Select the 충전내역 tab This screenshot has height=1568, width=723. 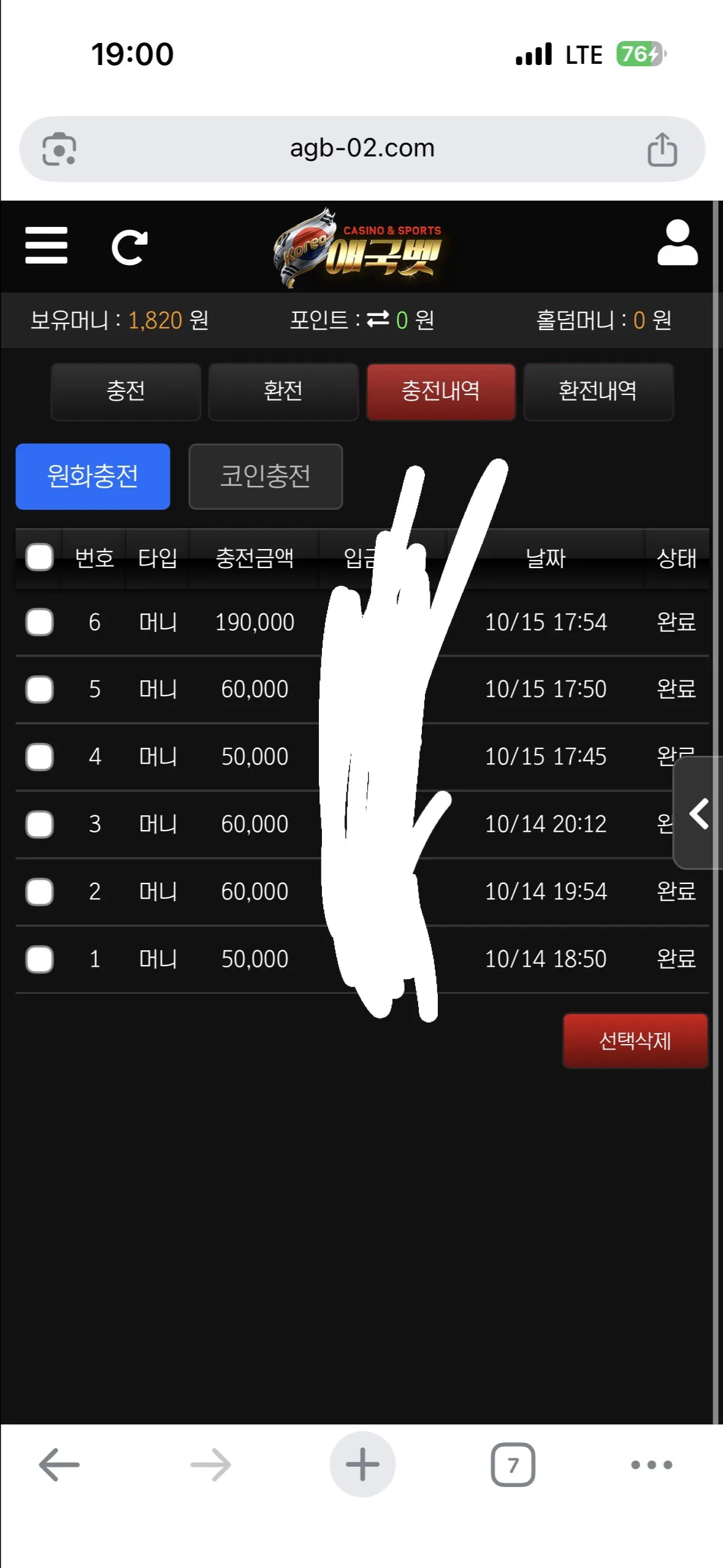(441, 391)
